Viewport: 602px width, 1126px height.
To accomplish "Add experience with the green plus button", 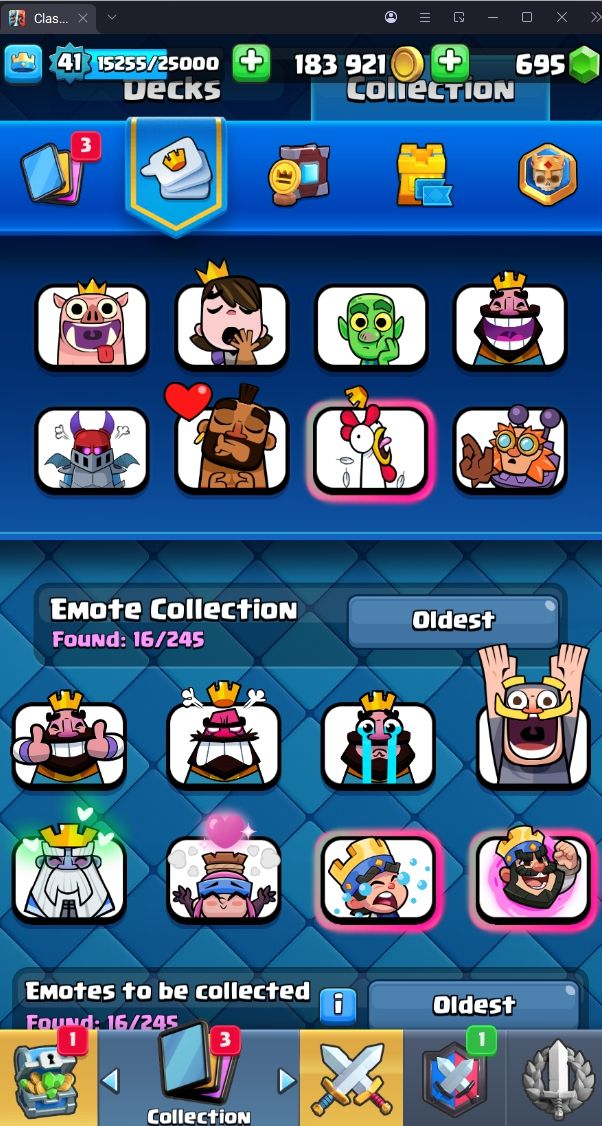I will tap(251, 63).
